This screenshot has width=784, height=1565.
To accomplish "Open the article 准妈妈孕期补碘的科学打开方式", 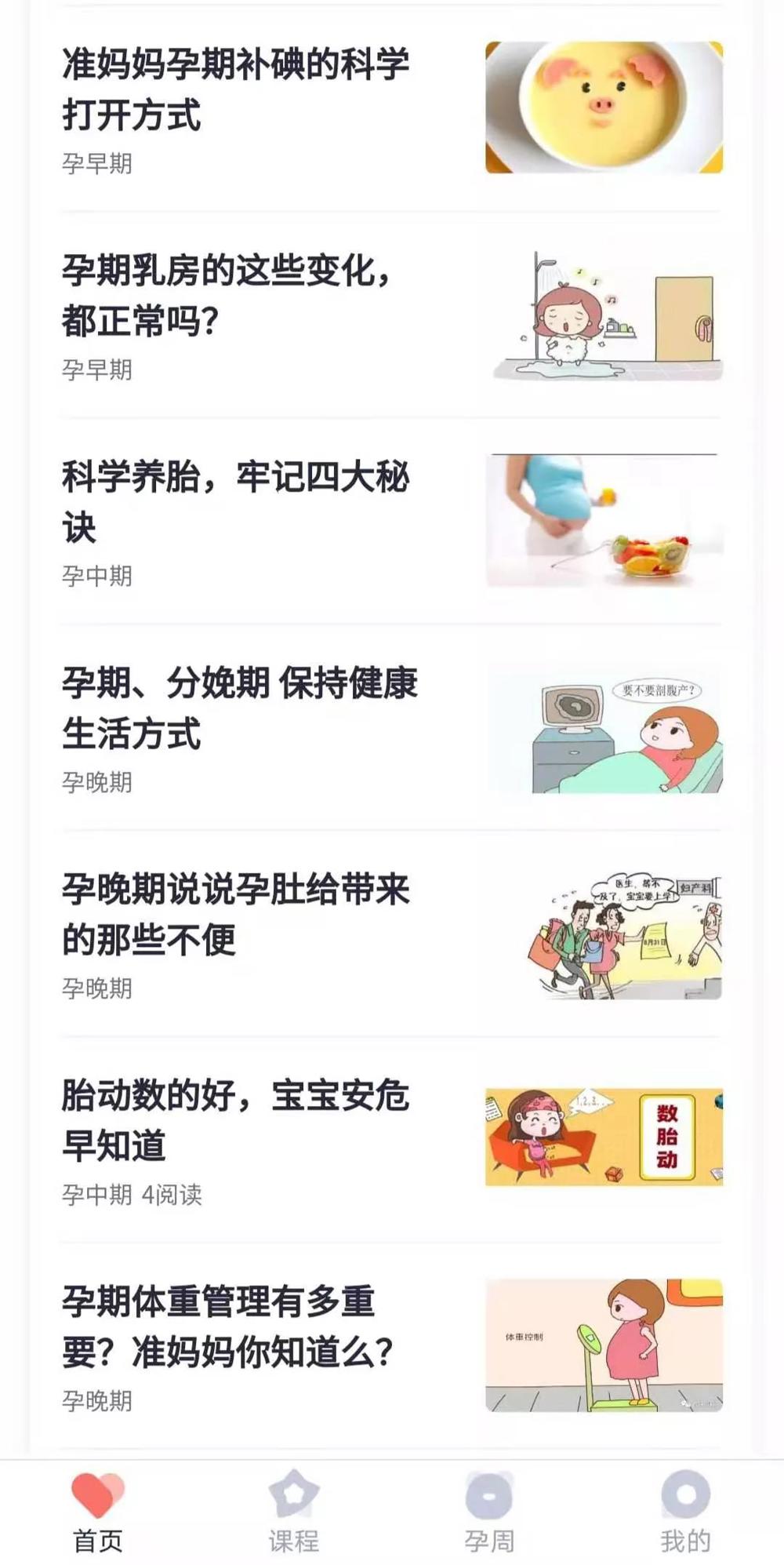I will (x=391, y=108).
